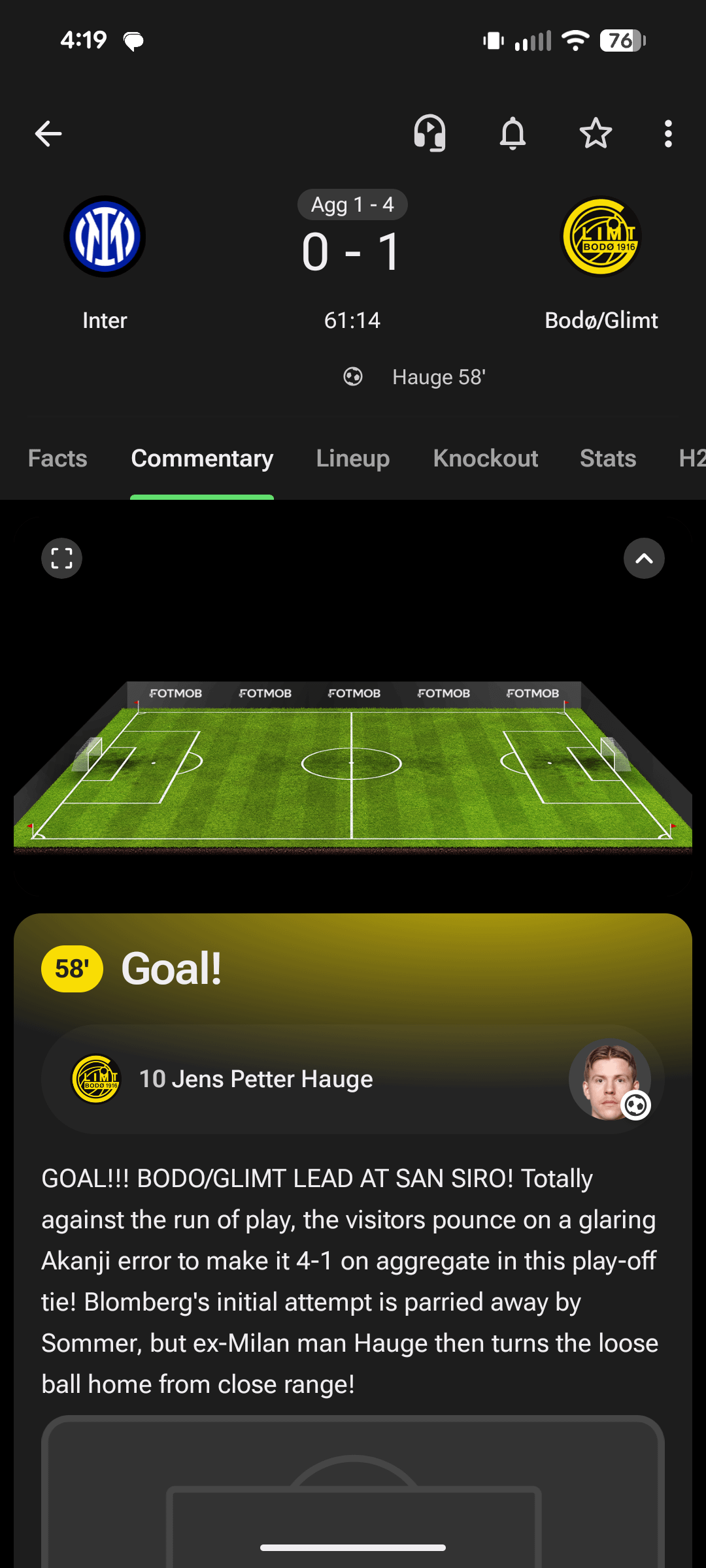The image size is (706, 1568).
Task: View the Stats tab
Action: coord(608,459)
